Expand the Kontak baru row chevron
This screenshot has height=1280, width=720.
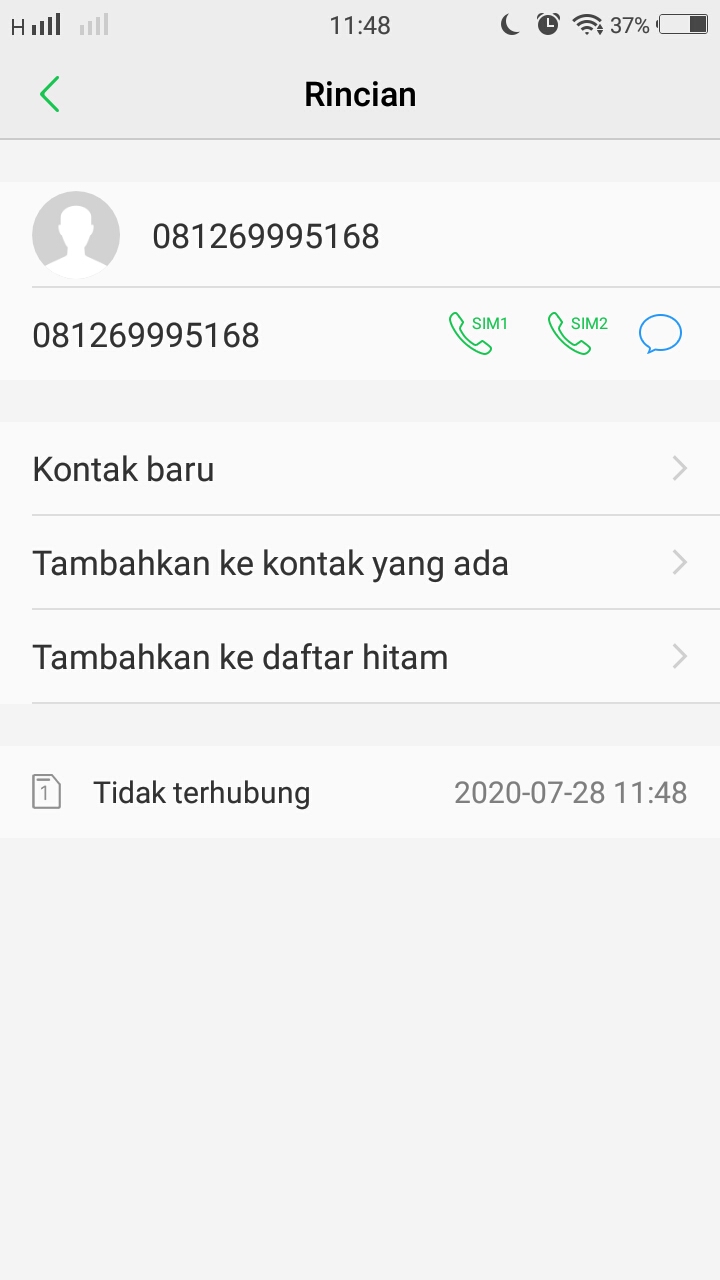point(679,468)
